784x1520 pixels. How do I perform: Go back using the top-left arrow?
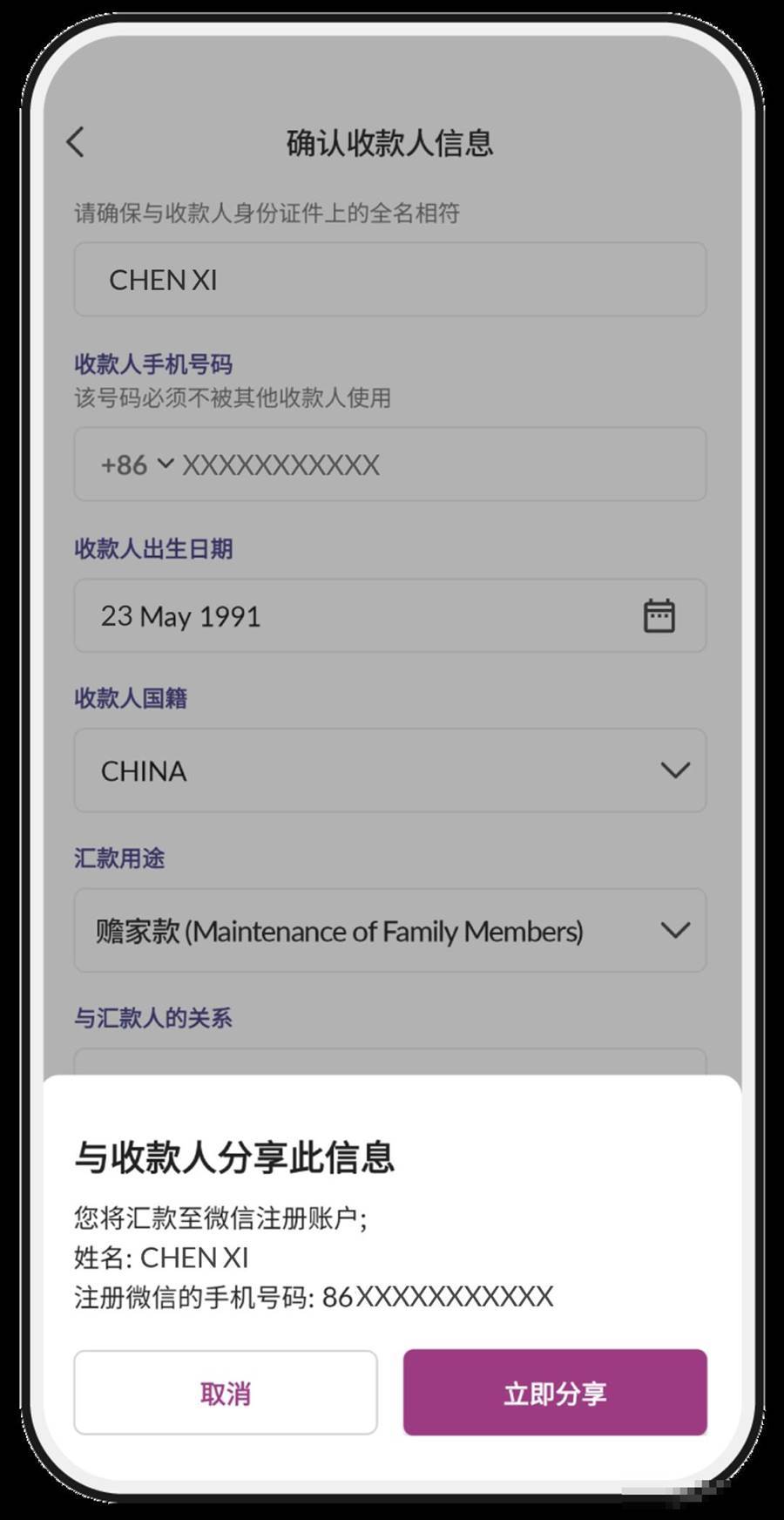76,142
